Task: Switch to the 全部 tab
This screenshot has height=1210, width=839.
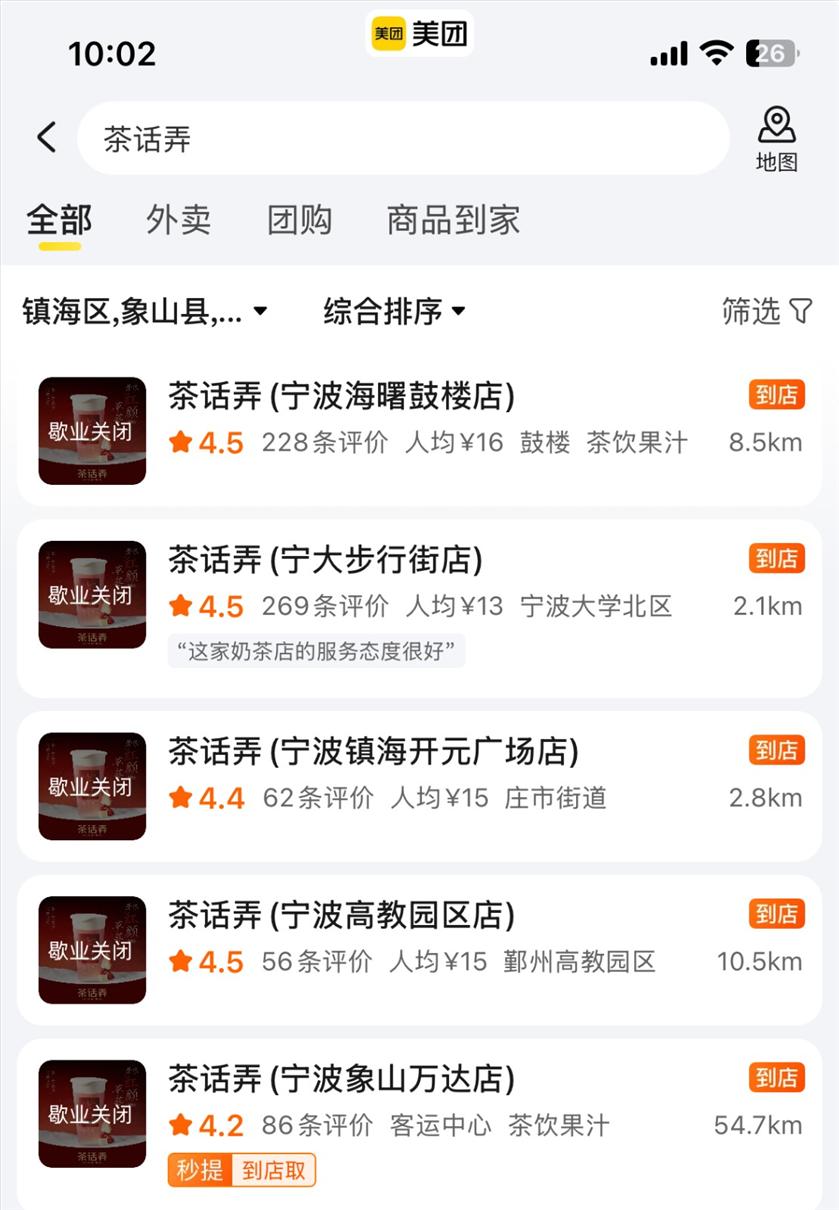Action: pyautogui.click(x=59, y=220)
